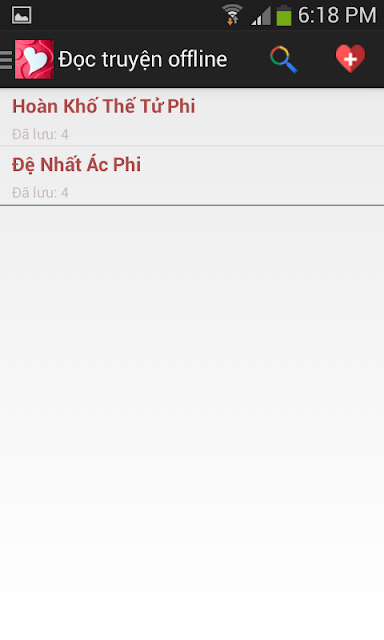Tap the heart plus icon

(x=350, y=59)
